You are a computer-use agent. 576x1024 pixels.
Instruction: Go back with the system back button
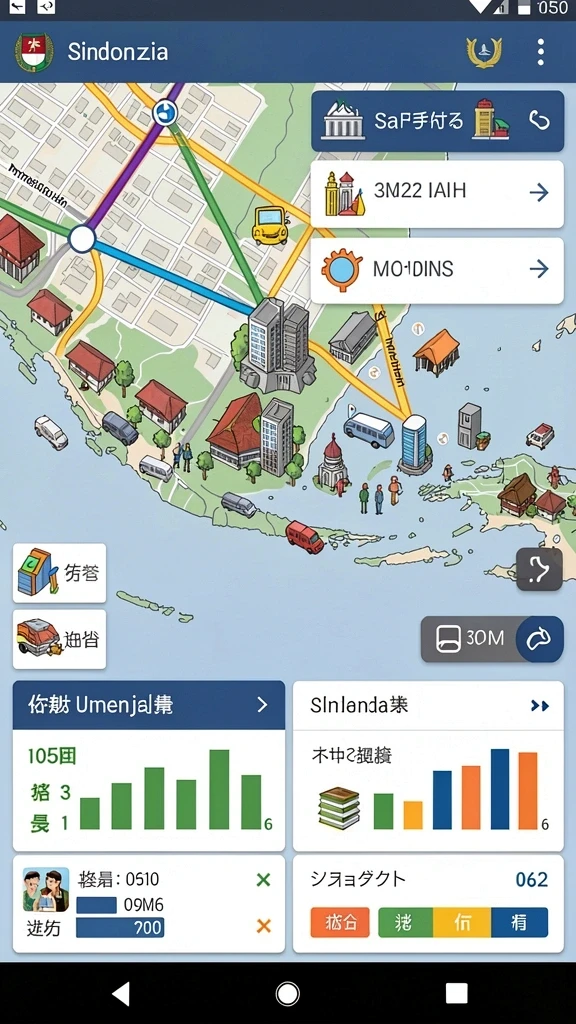(x=121, y=993)
